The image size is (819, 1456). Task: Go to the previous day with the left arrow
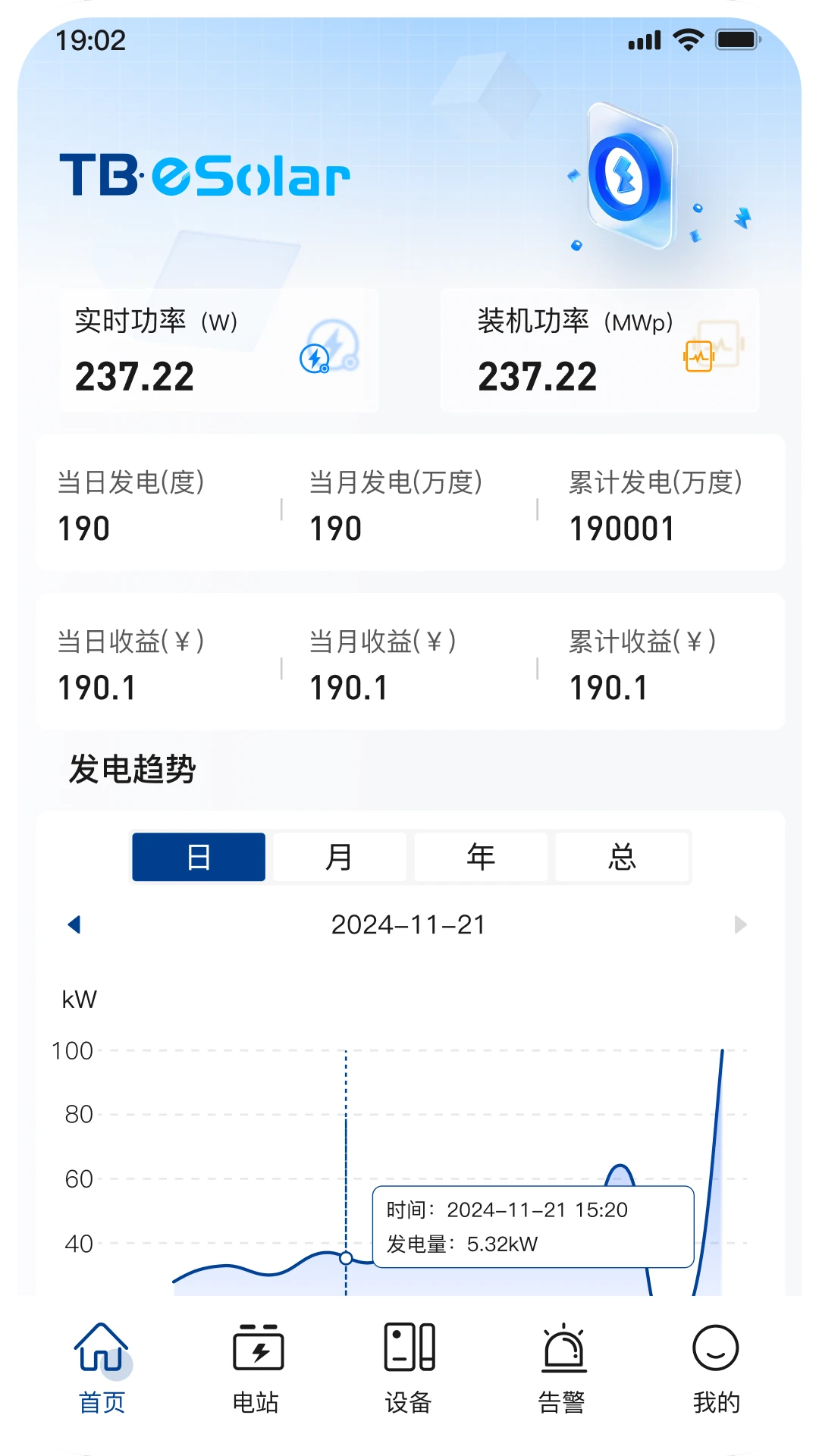point(74,924)
